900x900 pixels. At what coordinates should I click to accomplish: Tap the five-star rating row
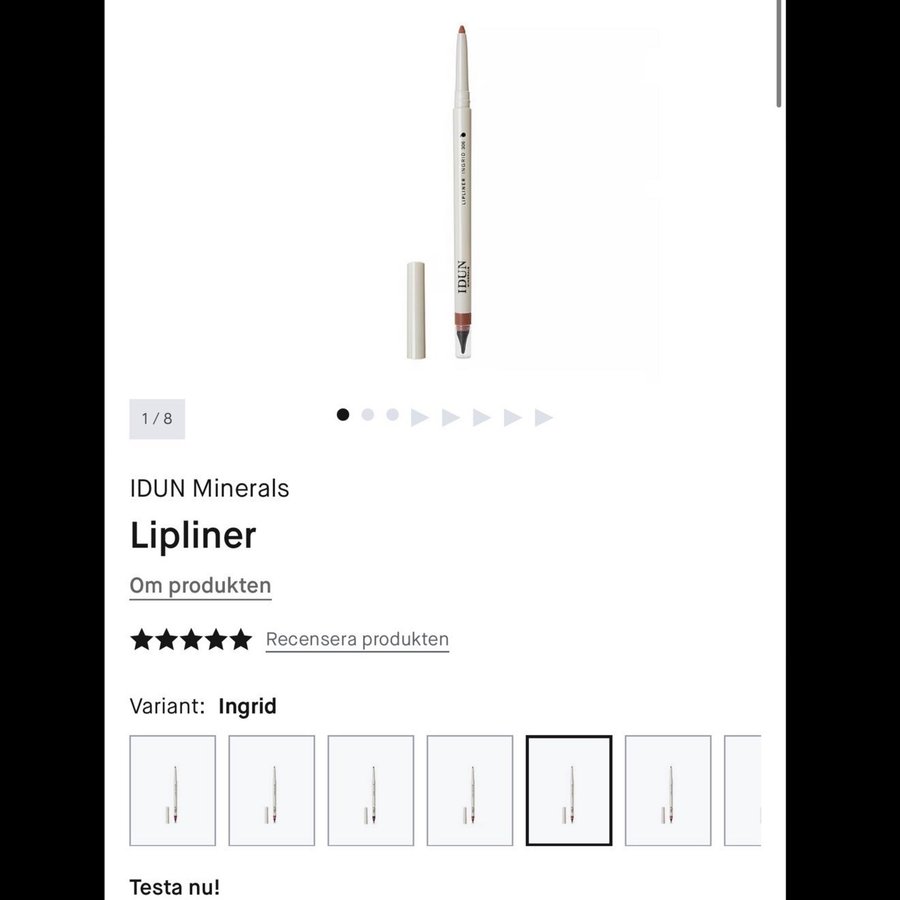coord(191,640)
